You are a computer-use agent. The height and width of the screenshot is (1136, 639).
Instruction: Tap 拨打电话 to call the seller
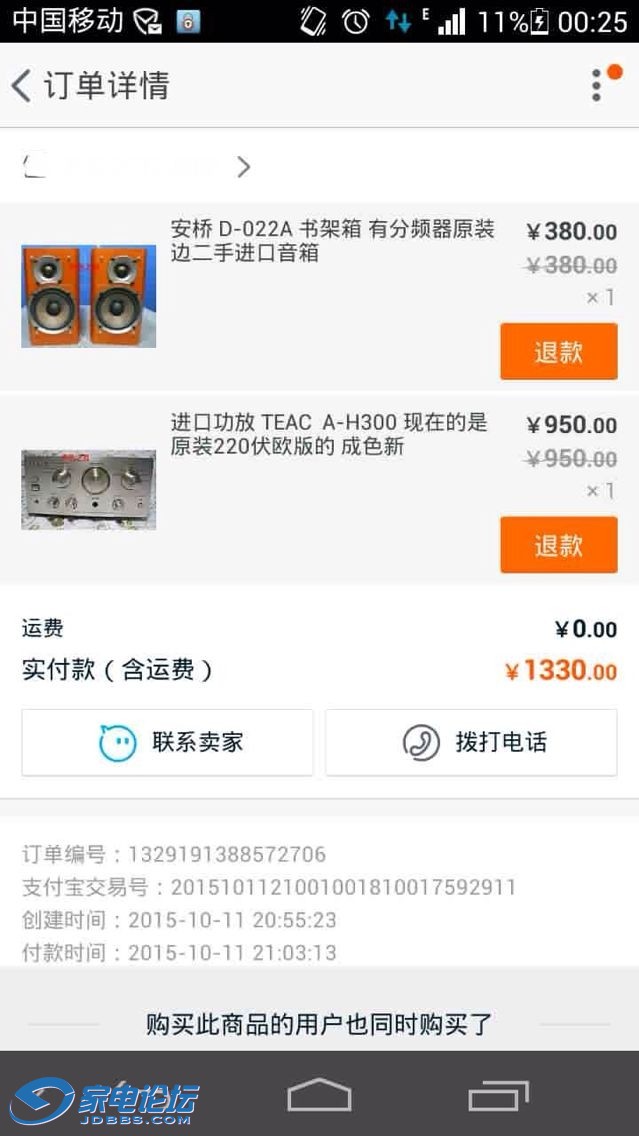click(471, 742)
